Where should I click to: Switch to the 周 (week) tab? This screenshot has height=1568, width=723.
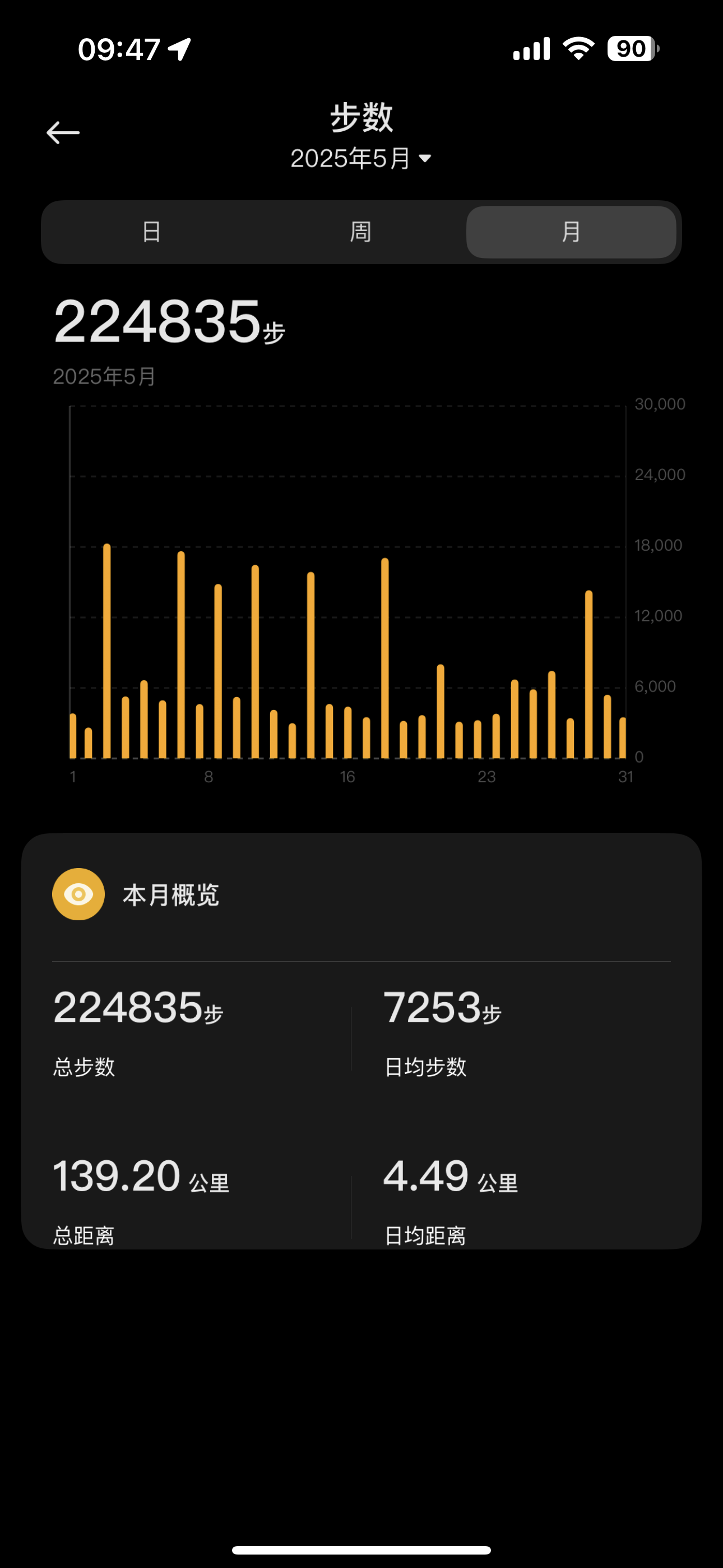click(361, 232)
